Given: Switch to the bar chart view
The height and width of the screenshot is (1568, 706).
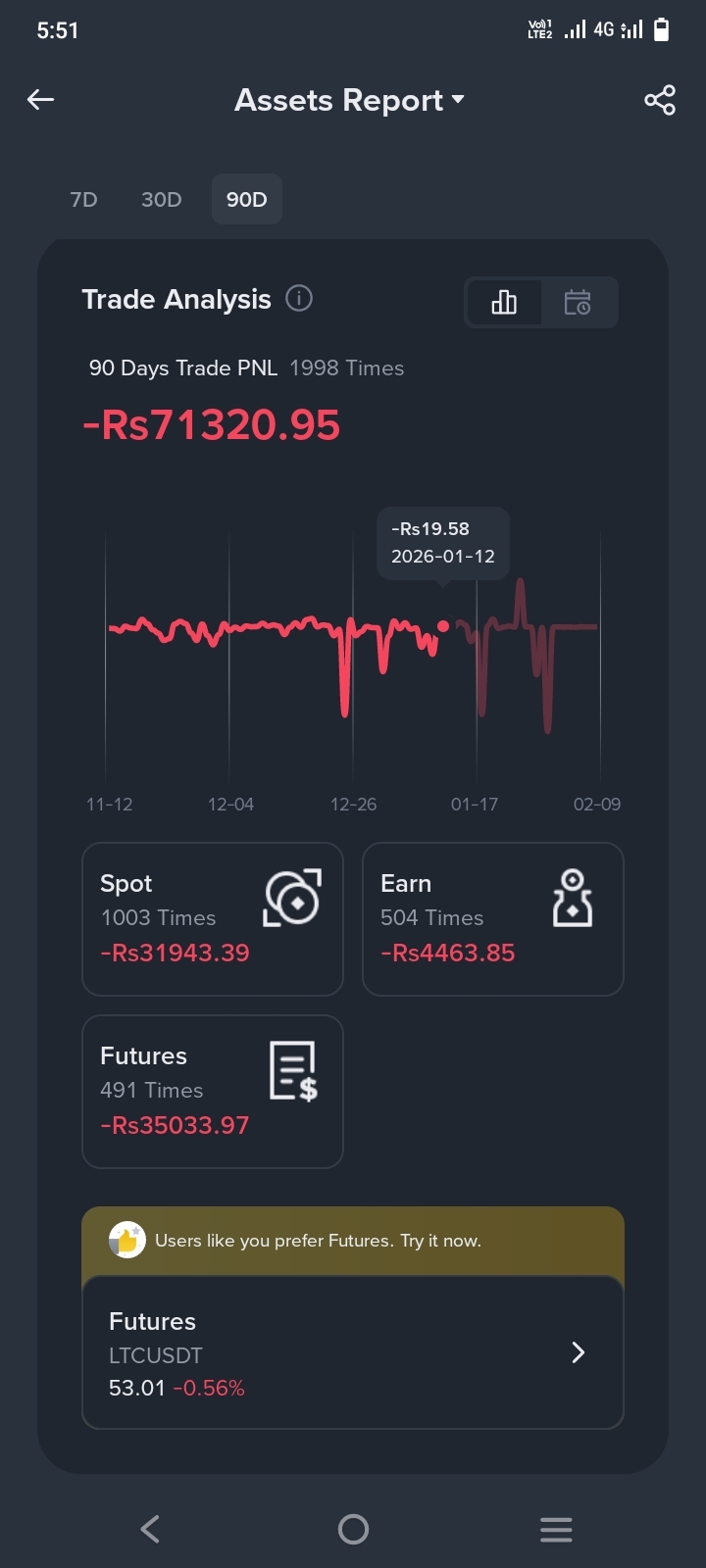Looking at the screenshot, I should point(504,302).
